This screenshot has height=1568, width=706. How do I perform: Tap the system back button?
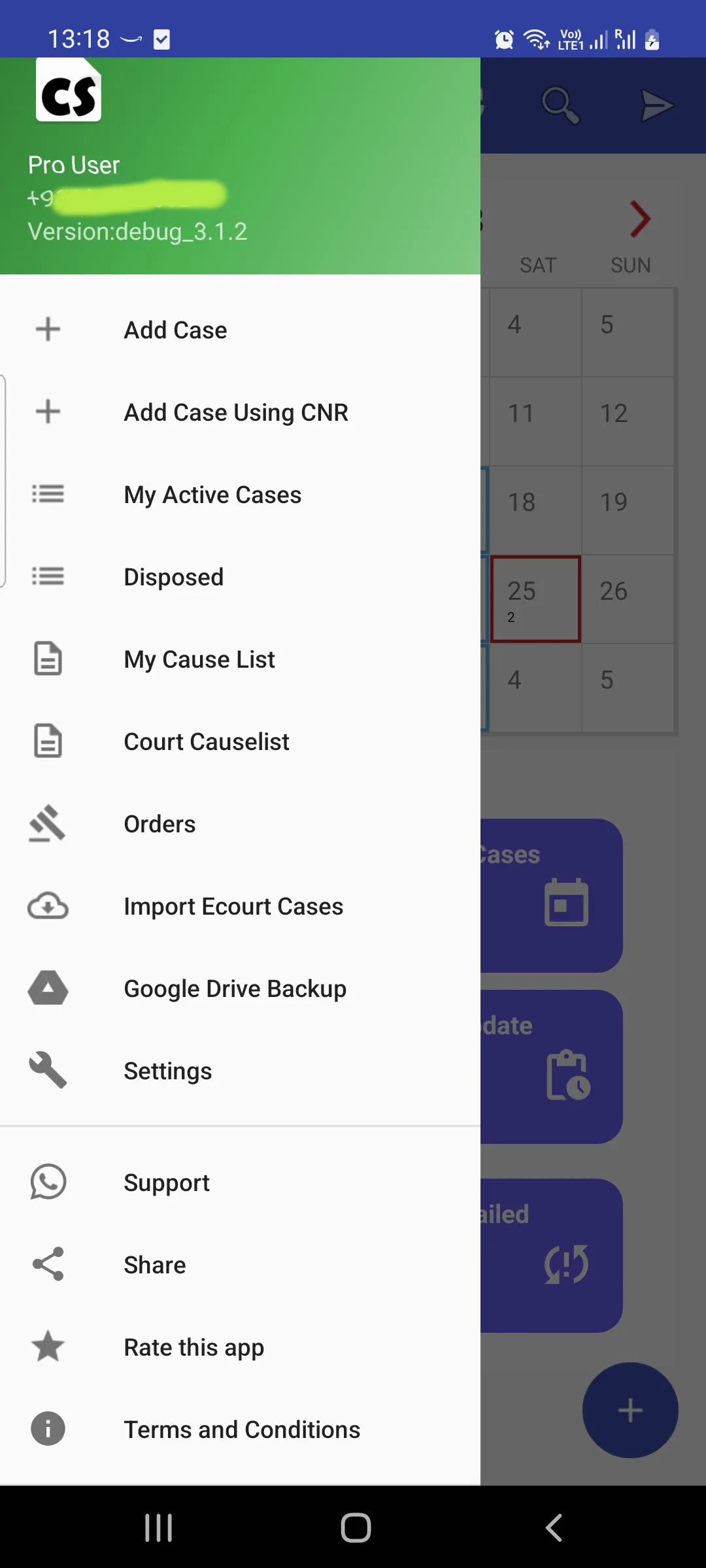[554, 1527]
